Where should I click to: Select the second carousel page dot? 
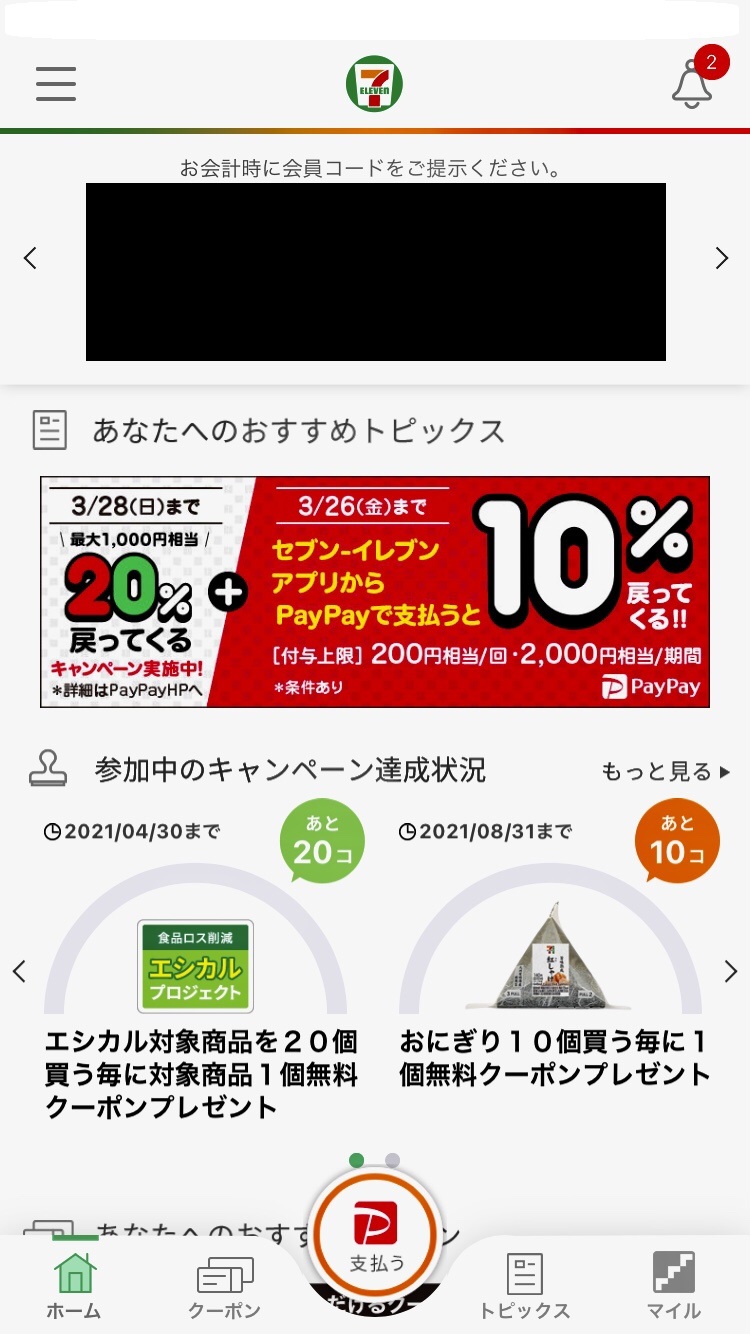pos(392,1160)
